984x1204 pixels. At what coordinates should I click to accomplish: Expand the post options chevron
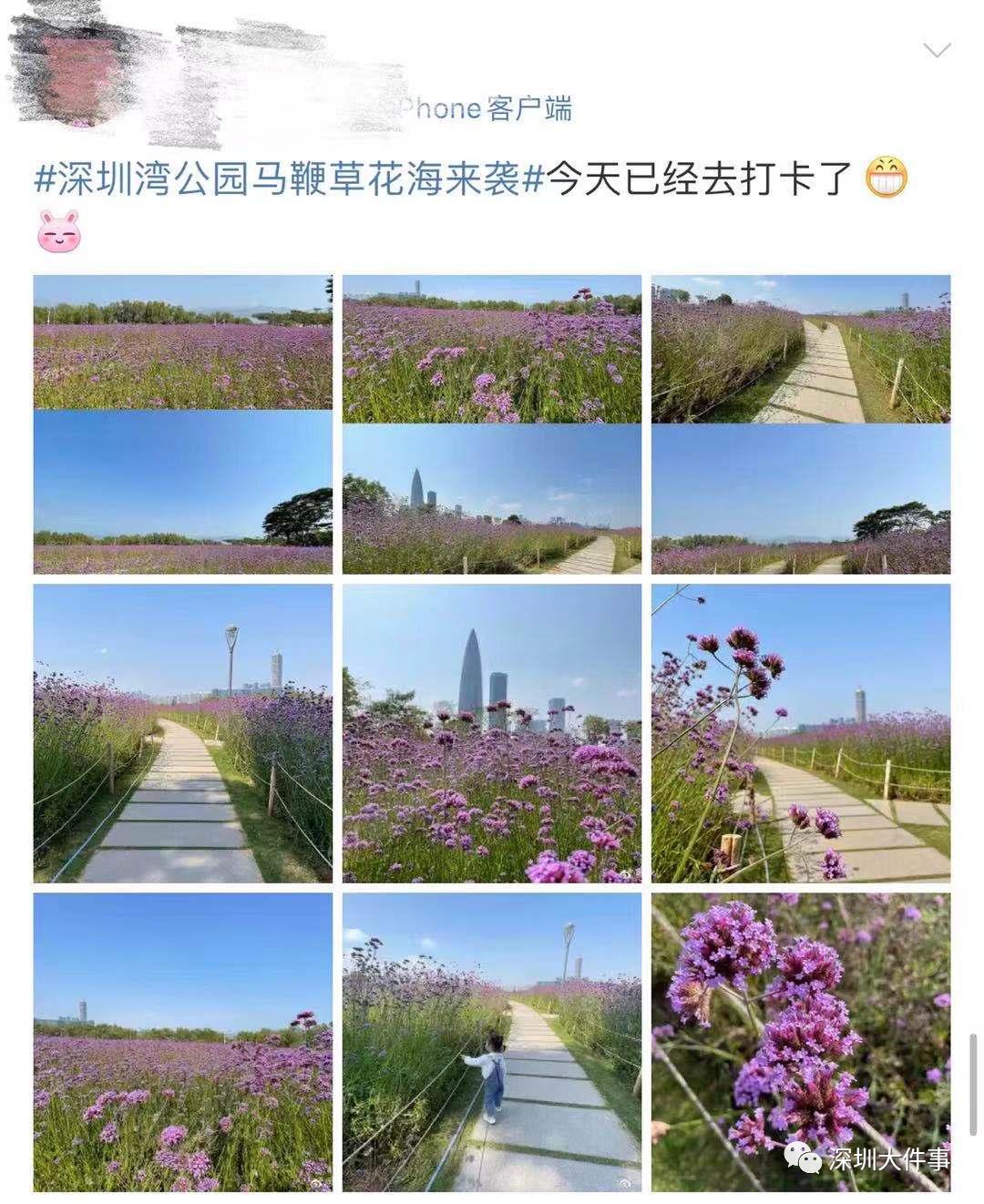tap(936, 50)
